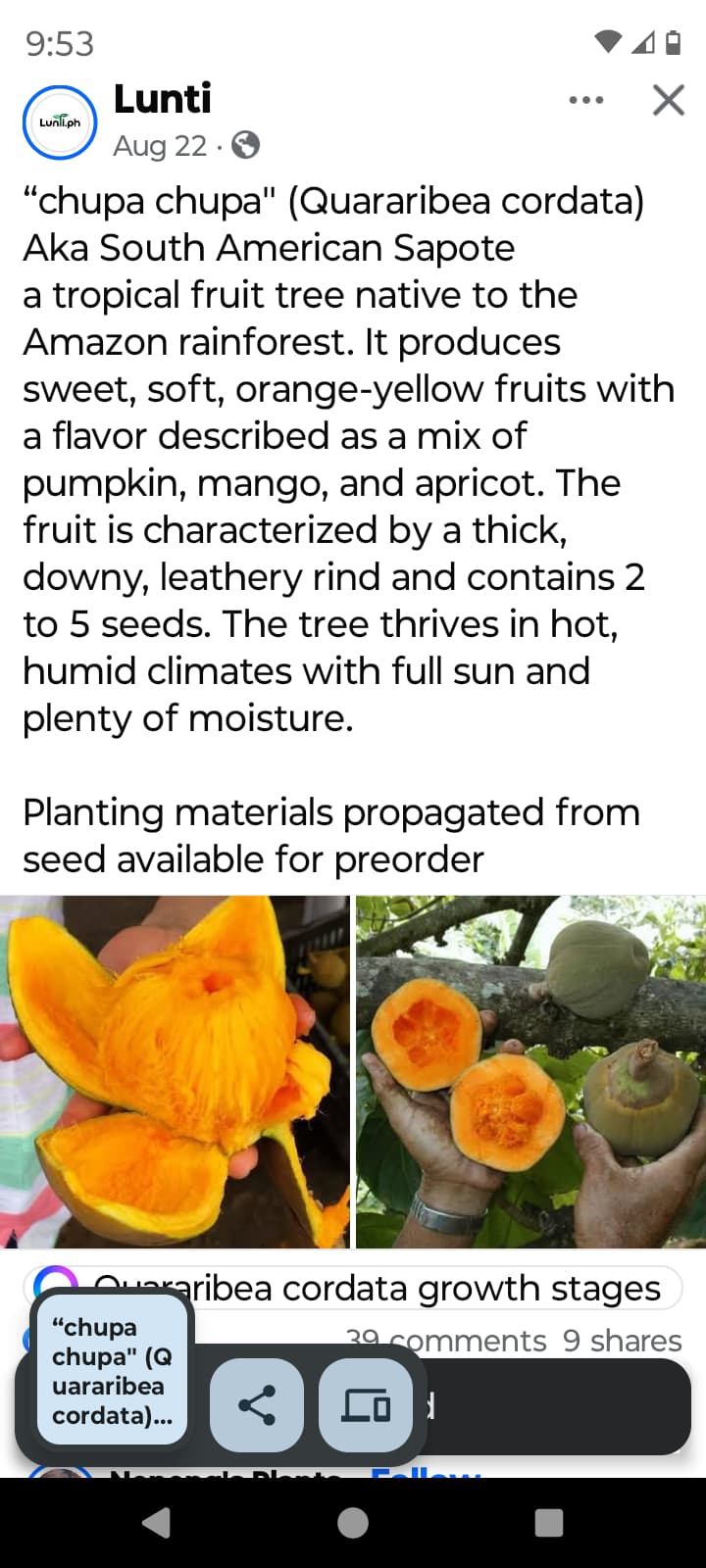
Task: Close the Lunti post view
Action: 668,100
